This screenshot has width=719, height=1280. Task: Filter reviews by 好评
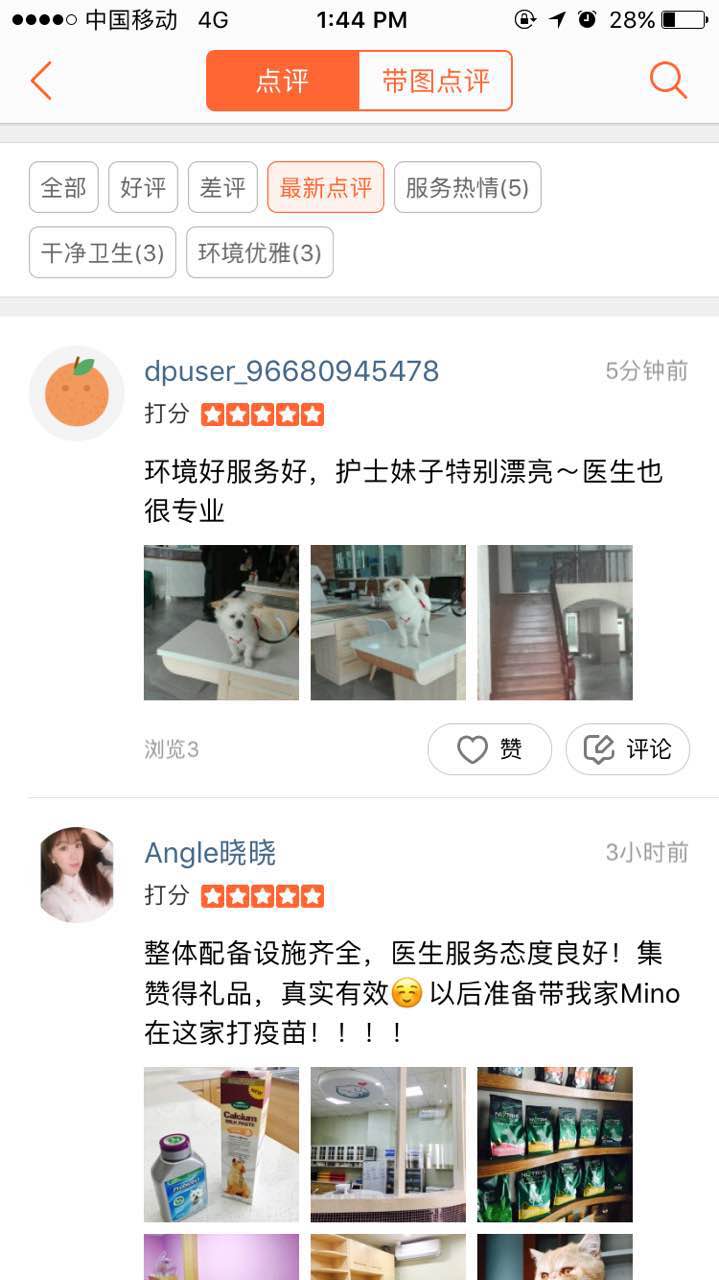pos(143,187)
